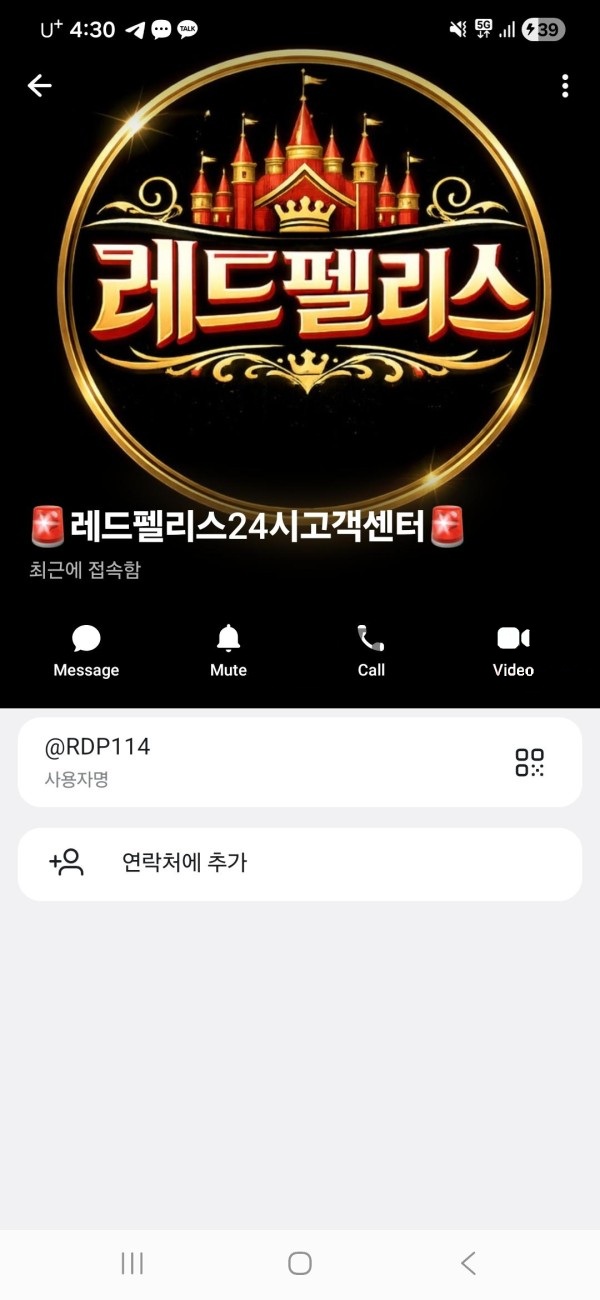Image resolution: width=600 pixels, height=1300 pixels.
Task: Open the three-dot overflow menu
Action: (x=565, y=86)
